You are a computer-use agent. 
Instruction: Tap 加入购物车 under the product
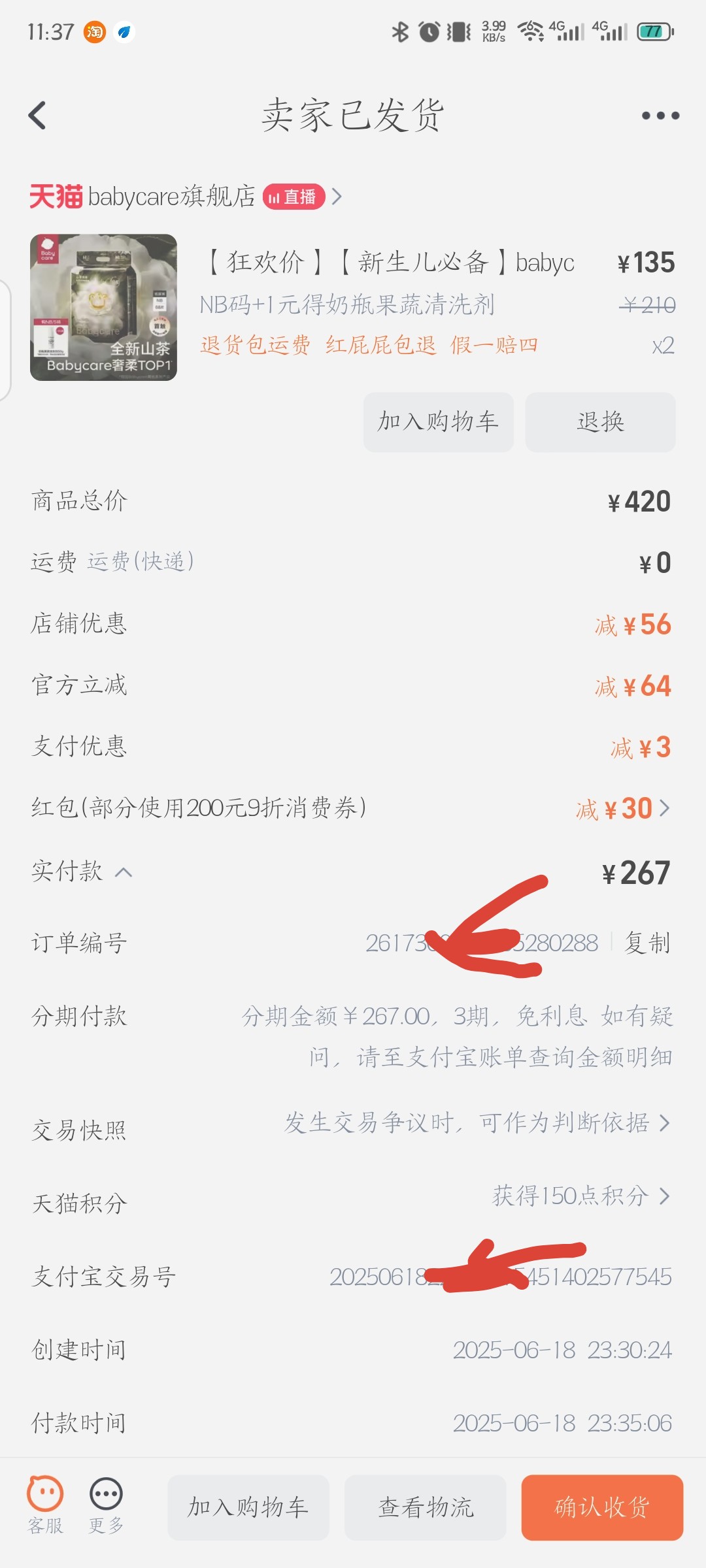pos(438,422)
